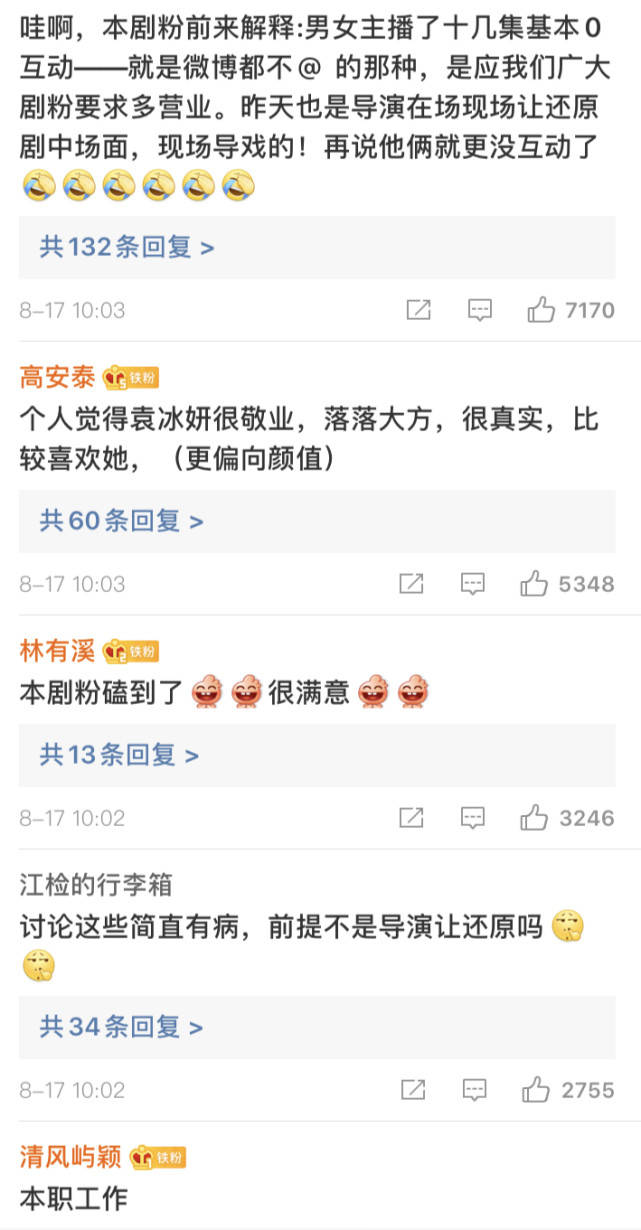This screenshot has height=1230, width=641.
Task: Share the comment with 7170 likes
Action: click(x=418, y=310)
